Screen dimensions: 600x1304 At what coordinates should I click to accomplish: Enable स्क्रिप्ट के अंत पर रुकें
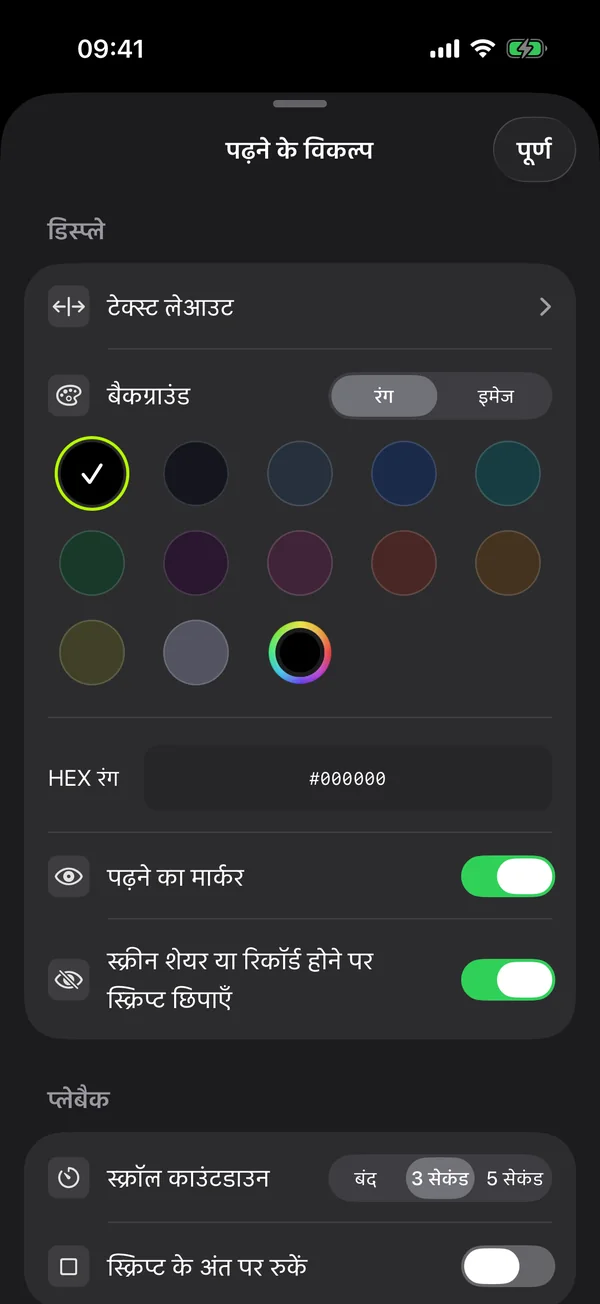click(507, 1266)
